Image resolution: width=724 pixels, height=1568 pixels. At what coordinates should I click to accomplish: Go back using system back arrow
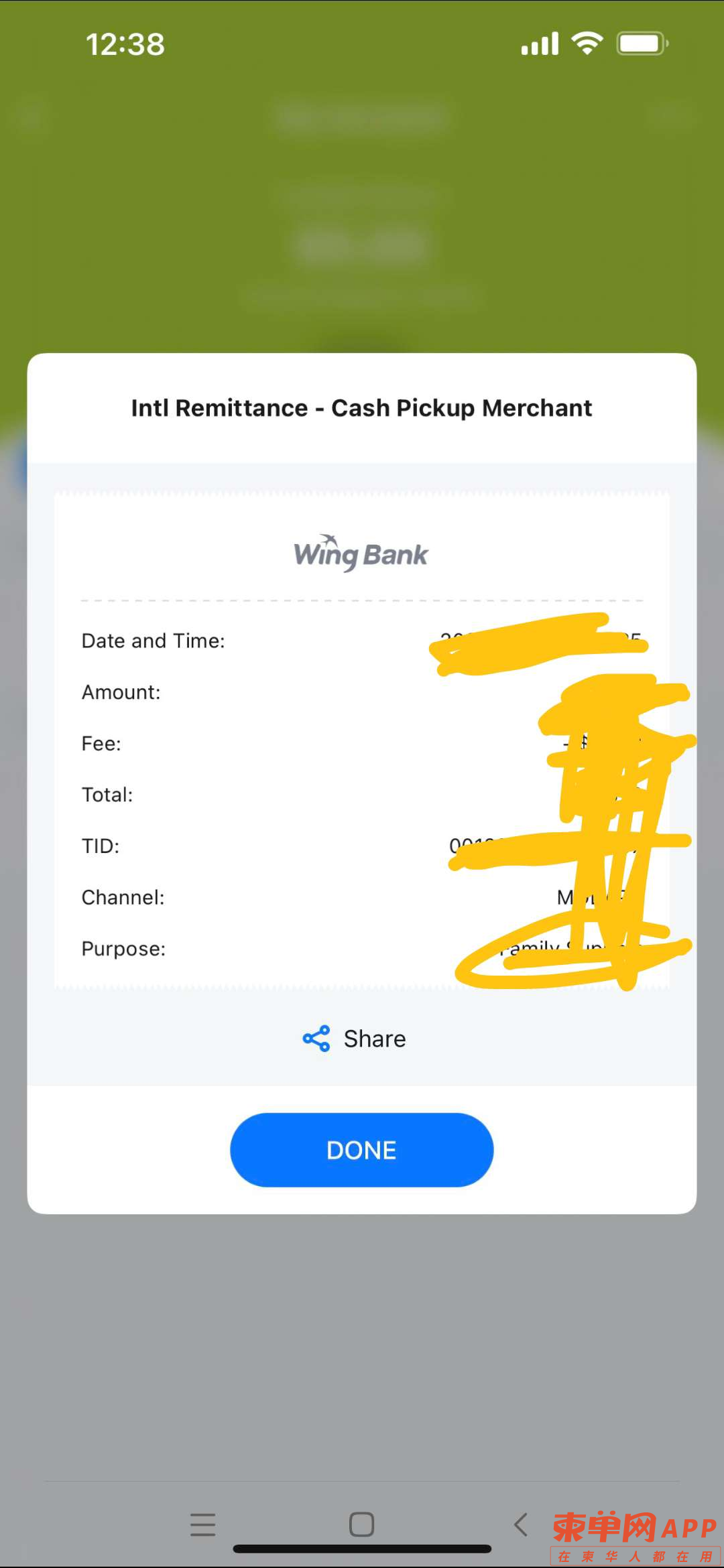click(x=521, y=1524)
